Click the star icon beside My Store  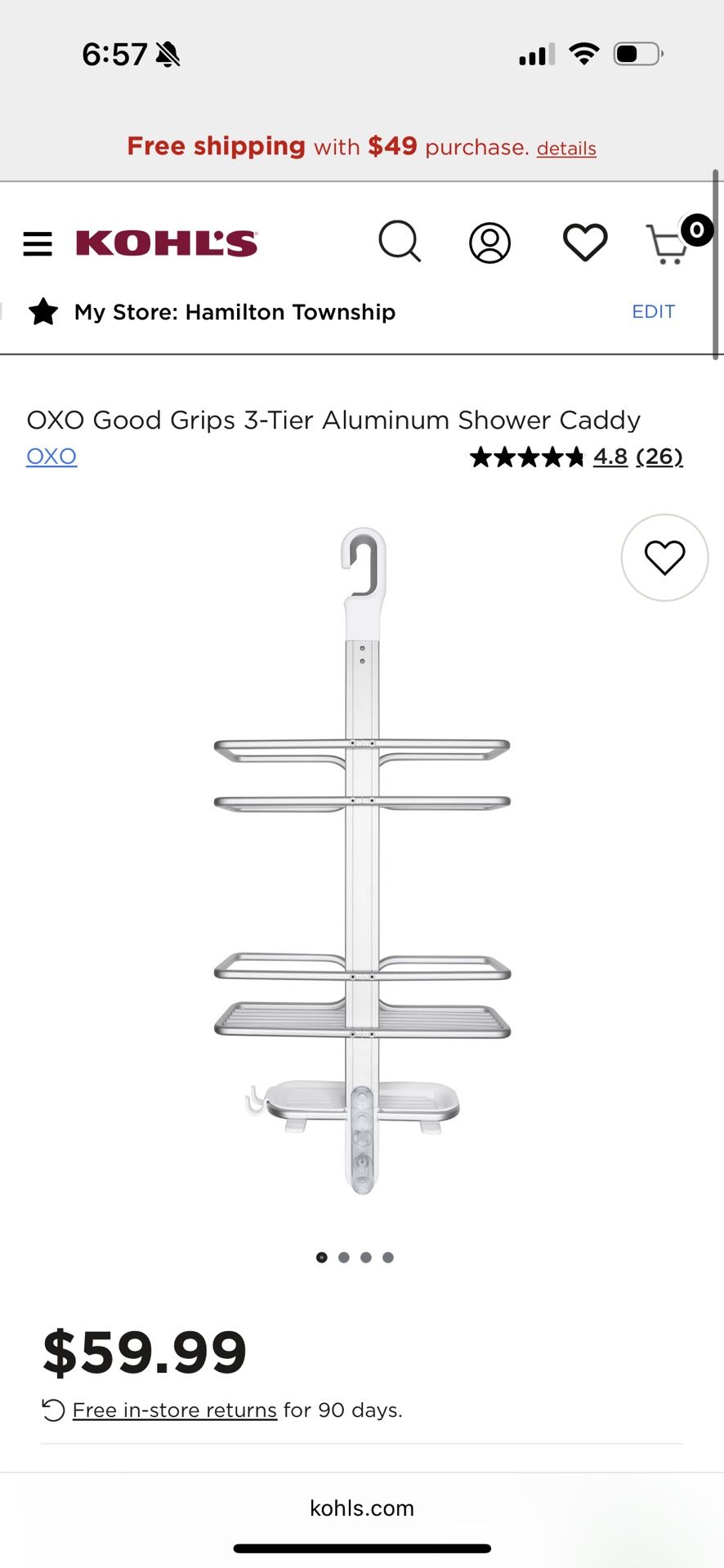pos(43,311)
